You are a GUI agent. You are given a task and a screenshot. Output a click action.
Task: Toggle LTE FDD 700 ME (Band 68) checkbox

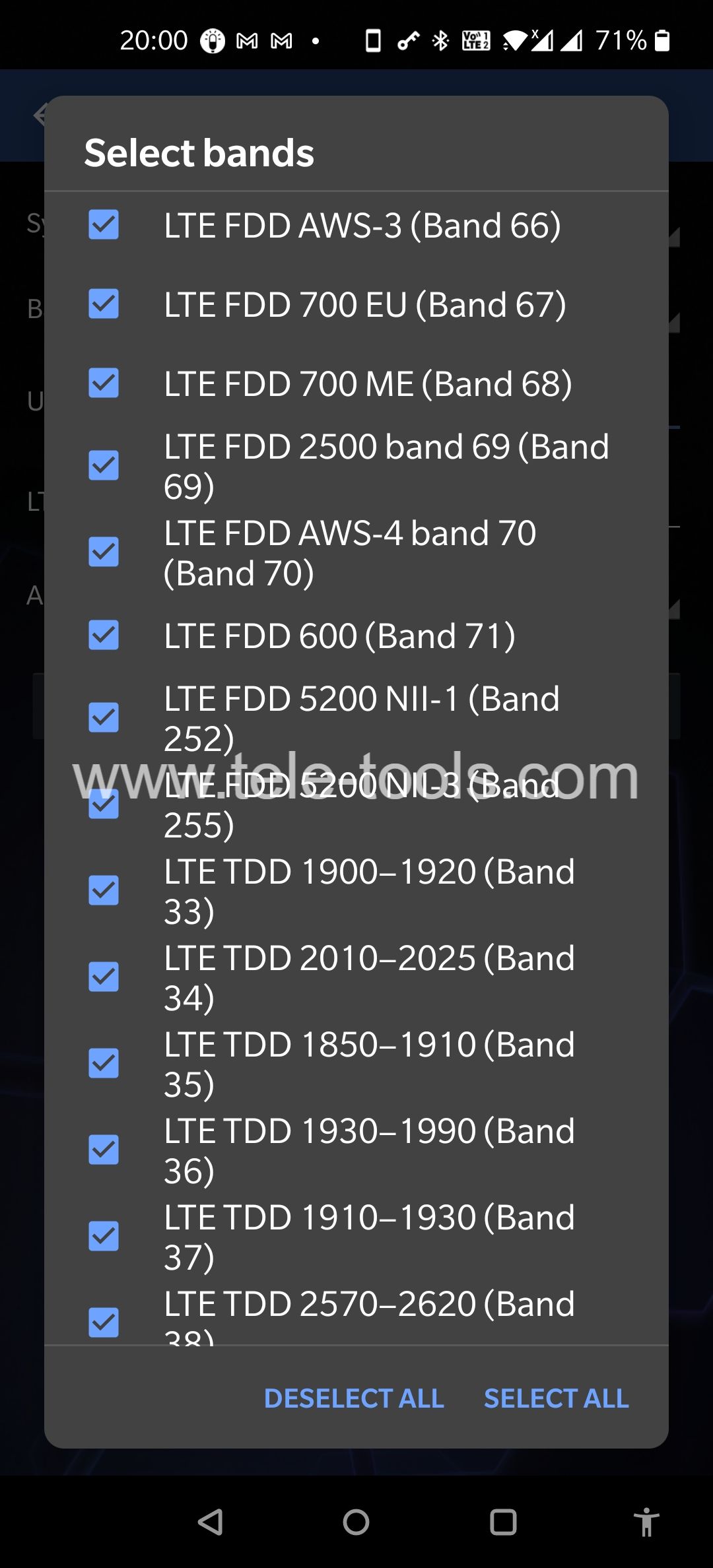coord(104,383)
